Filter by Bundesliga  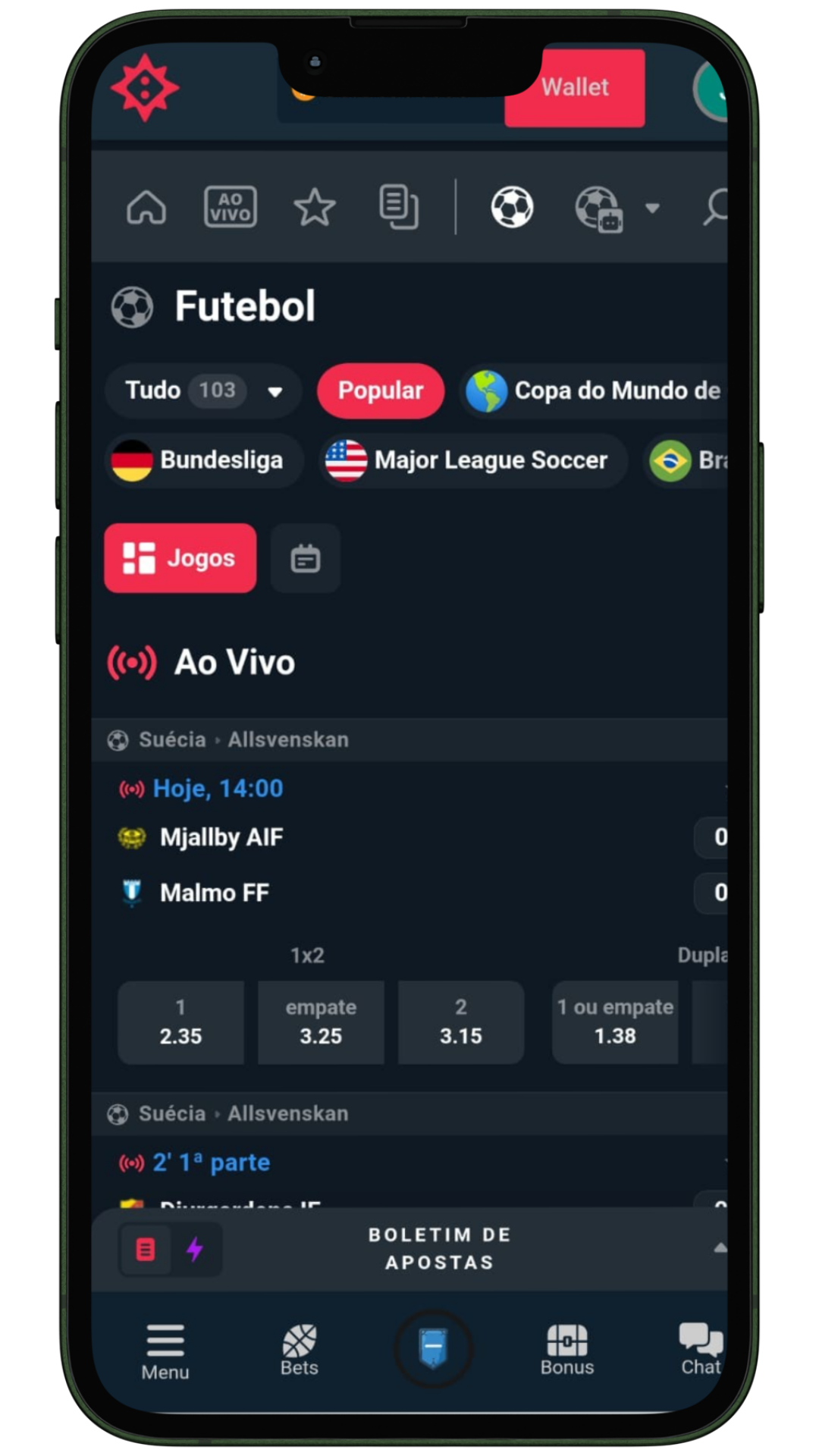click(203, 460)
